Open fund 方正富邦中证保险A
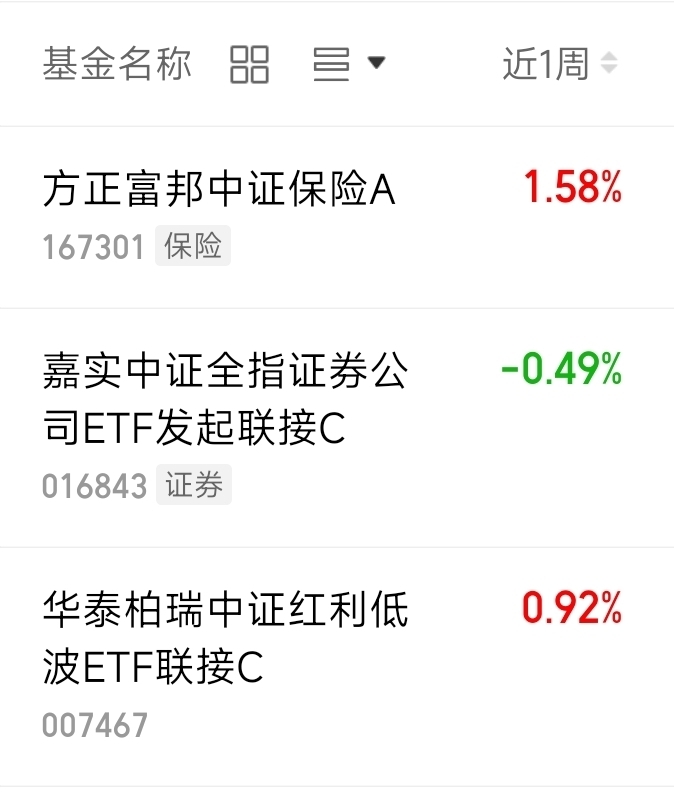This screenshot has height=807, width=674. click(337, 217)
